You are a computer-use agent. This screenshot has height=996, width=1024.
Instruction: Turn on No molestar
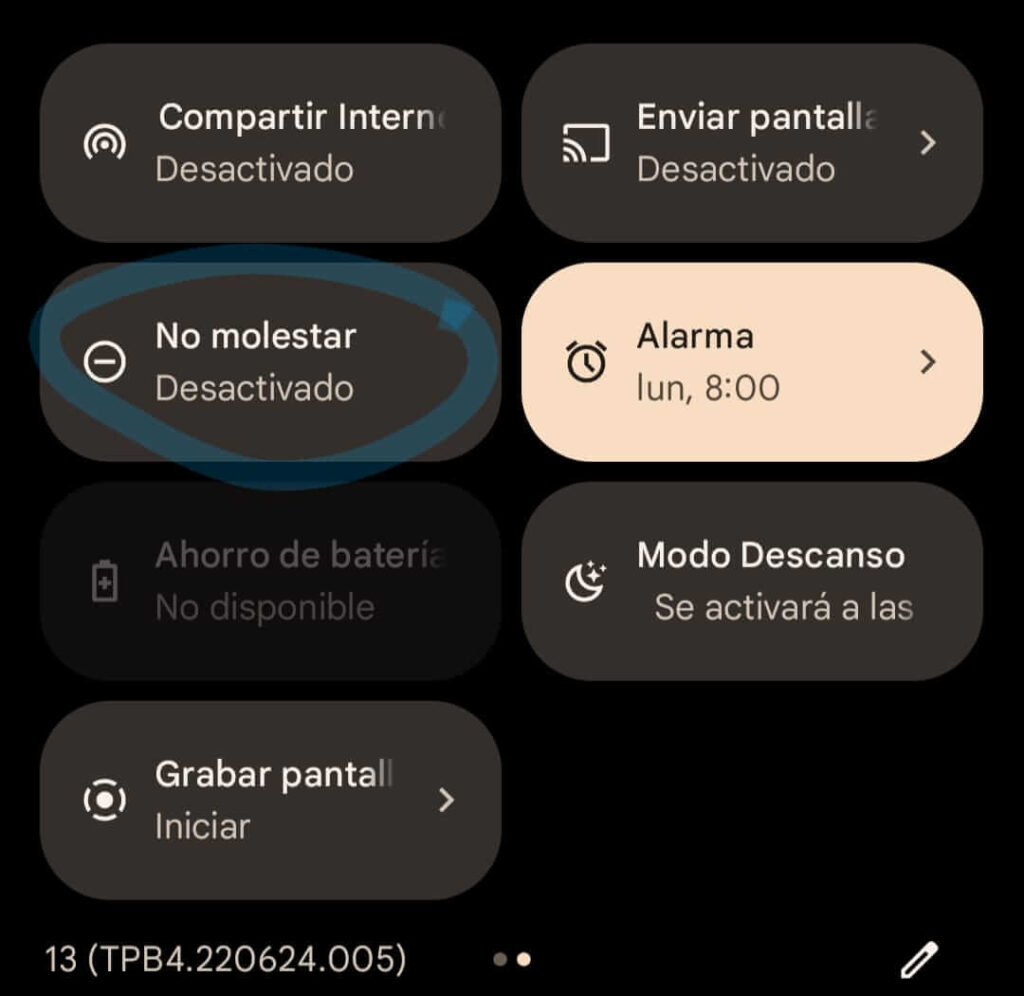tap(270, 362)
